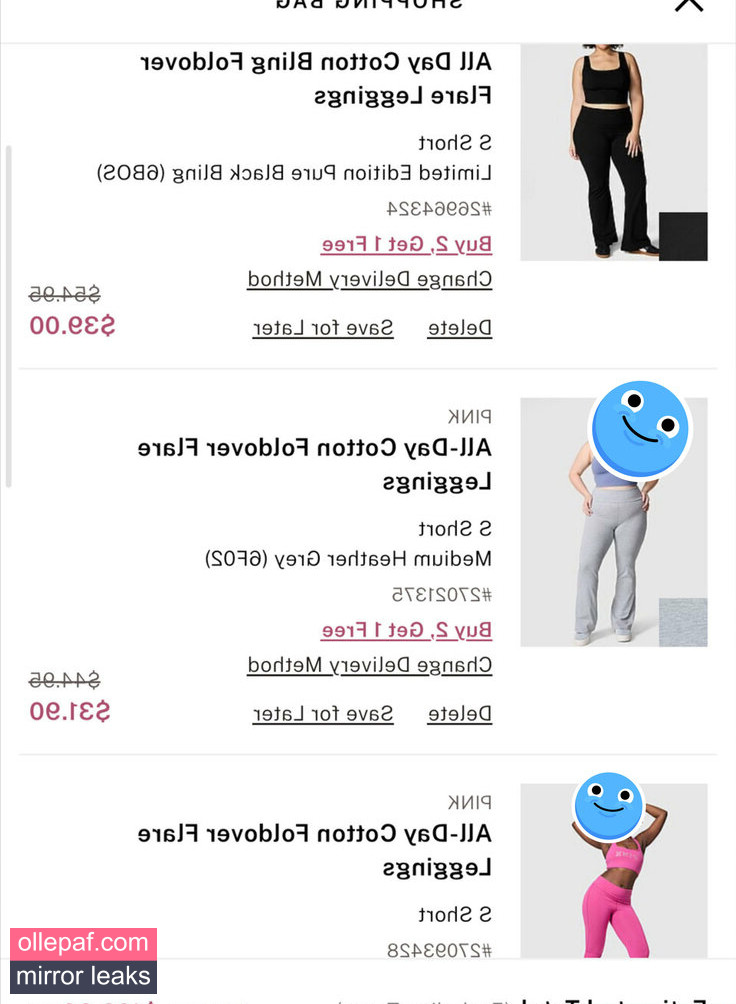Delete the Medium Heather Grey leggings
Screen dimensions: 736x1004
coord(460,714)
